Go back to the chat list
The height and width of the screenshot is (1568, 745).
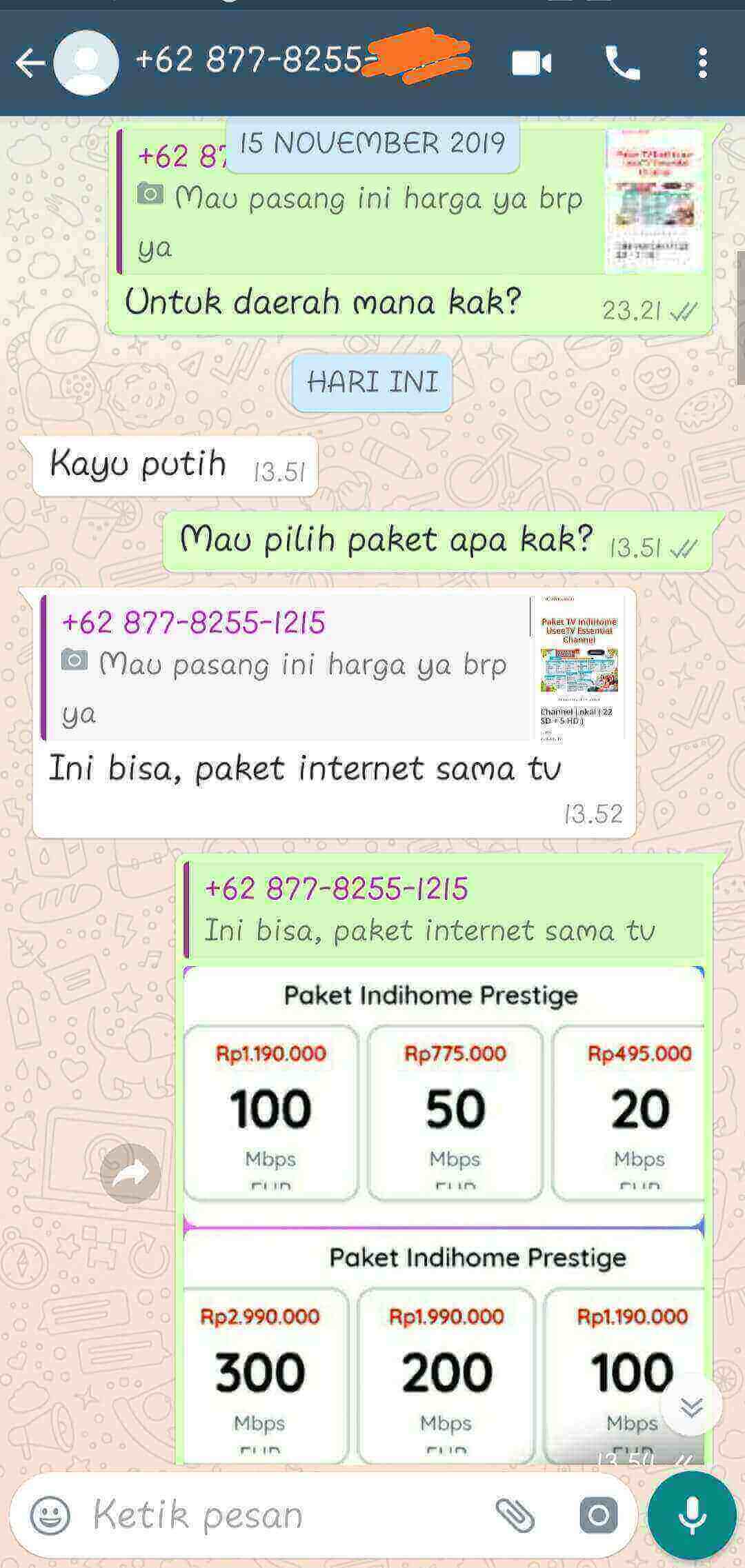[x=30, y=63]
